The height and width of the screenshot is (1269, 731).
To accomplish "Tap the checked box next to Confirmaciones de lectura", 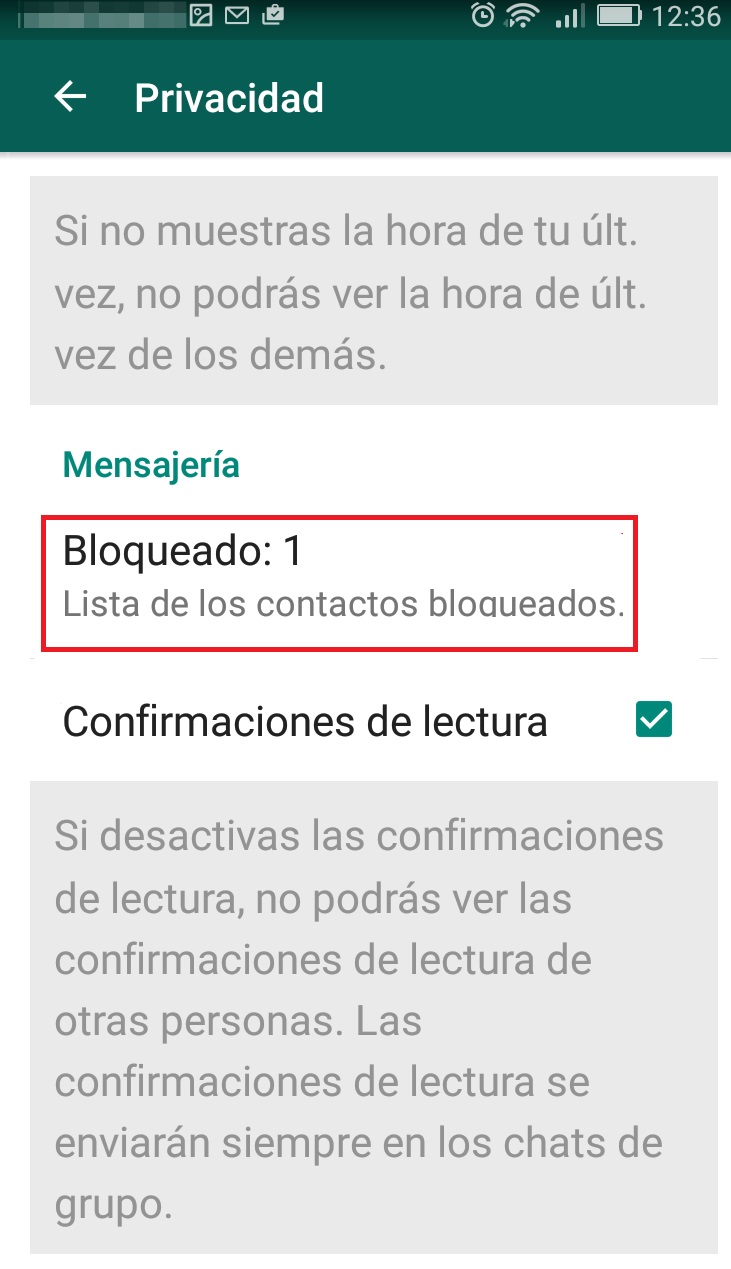I will (654, 720).
